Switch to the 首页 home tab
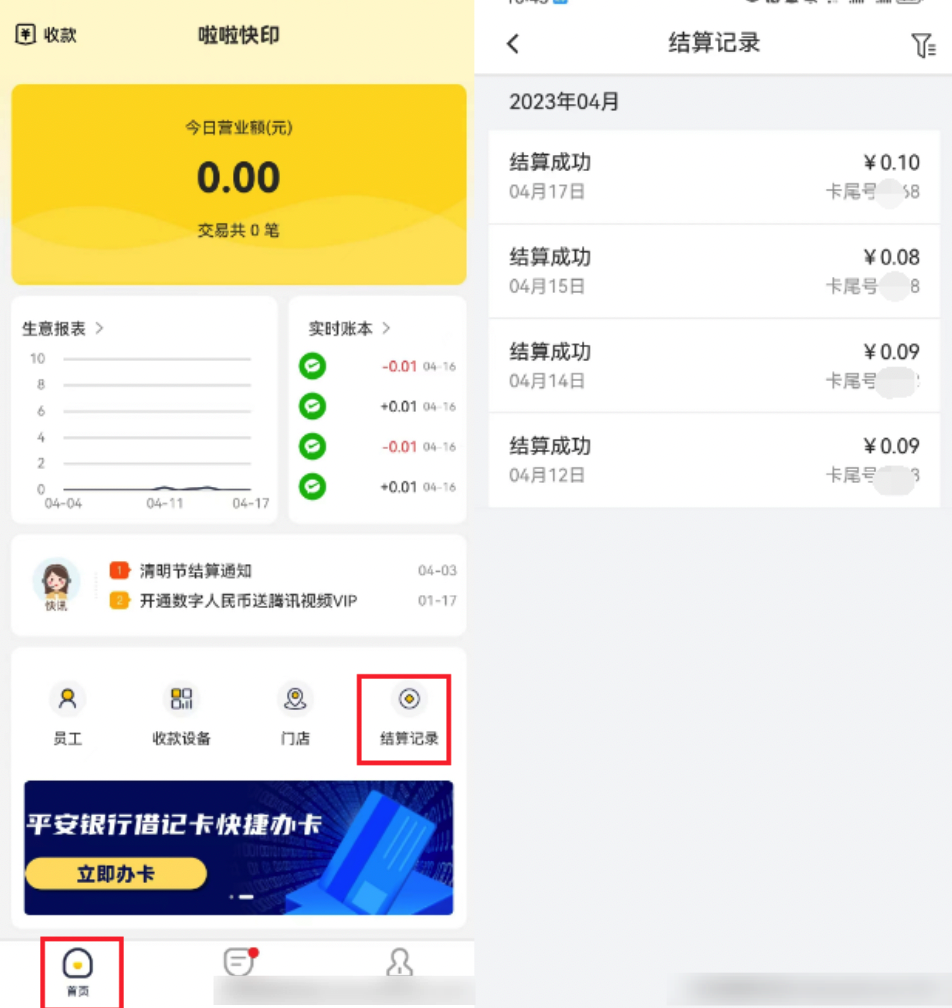Screen dimensions: 952x1008 pyautogui.click(x=81, y=968)
